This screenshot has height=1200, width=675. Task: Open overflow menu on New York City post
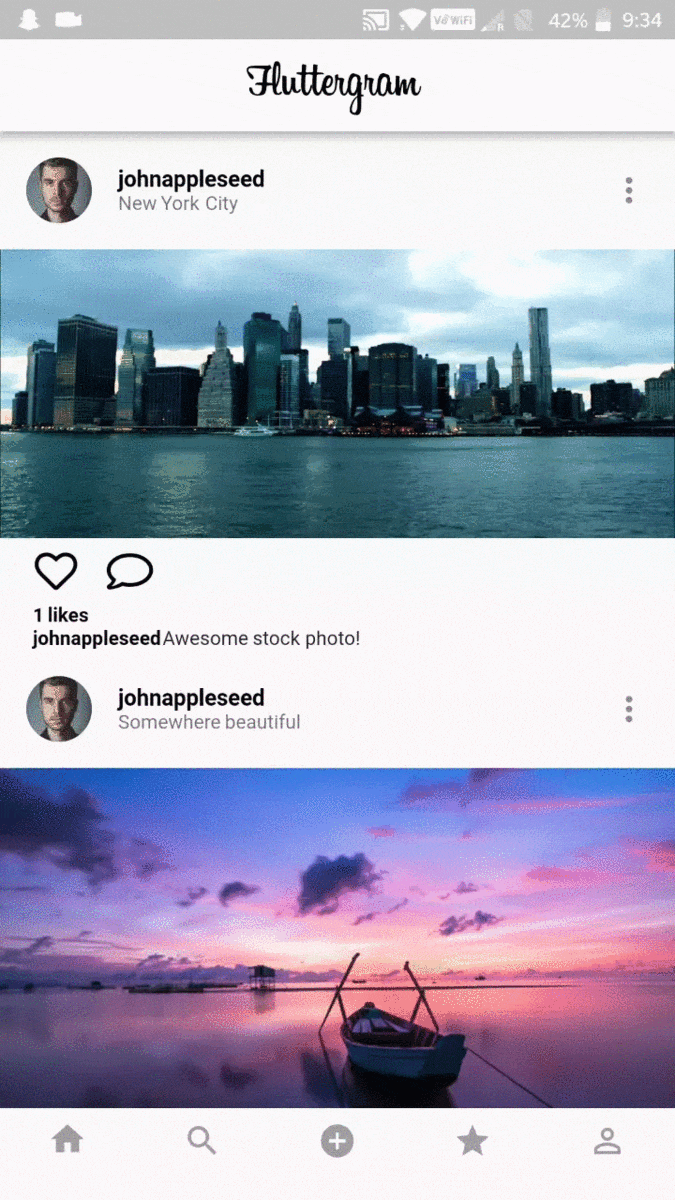(628, 190)
